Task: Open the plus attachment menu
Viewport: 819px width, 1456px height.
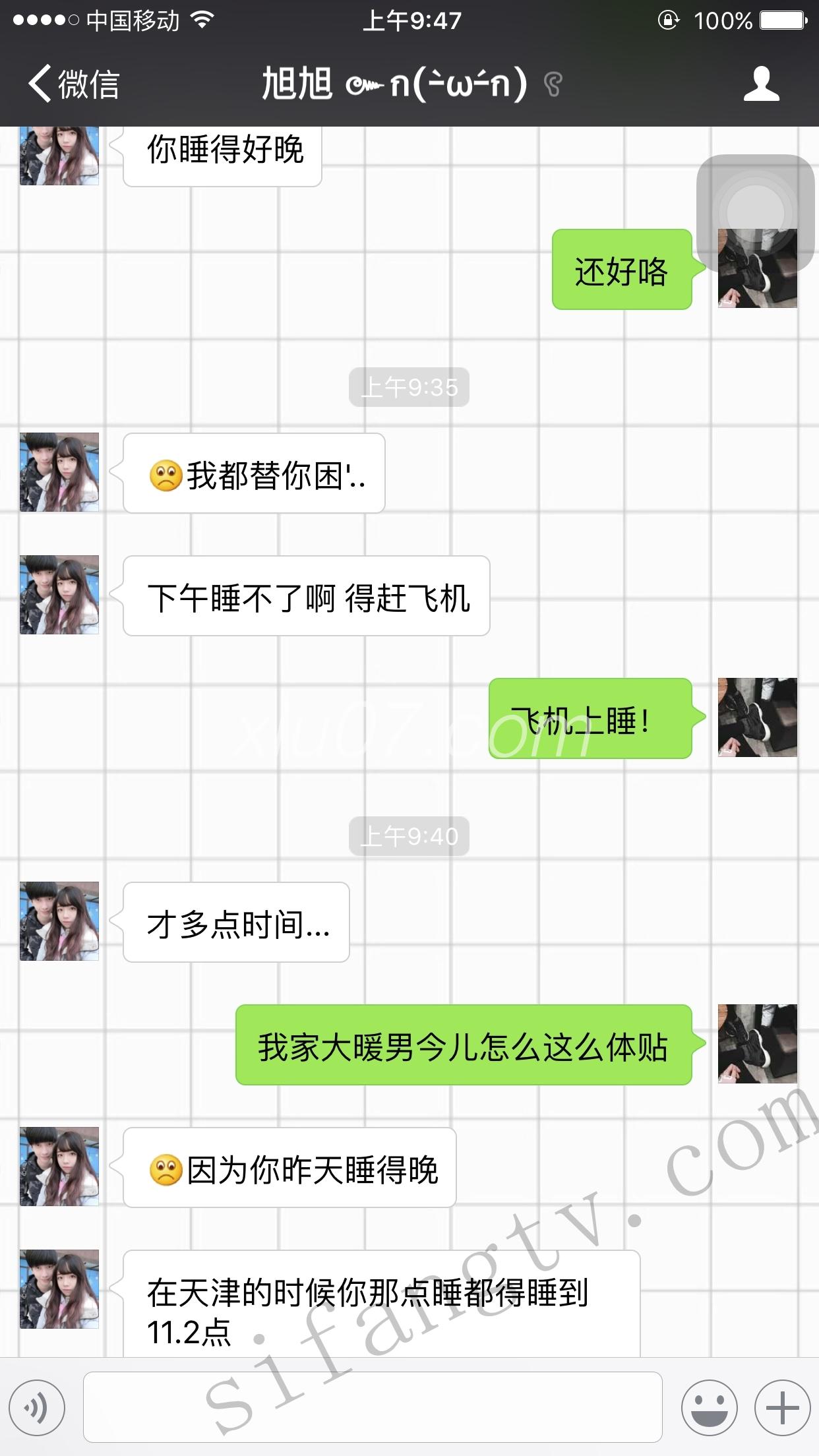Action: tap(782, 1408)
